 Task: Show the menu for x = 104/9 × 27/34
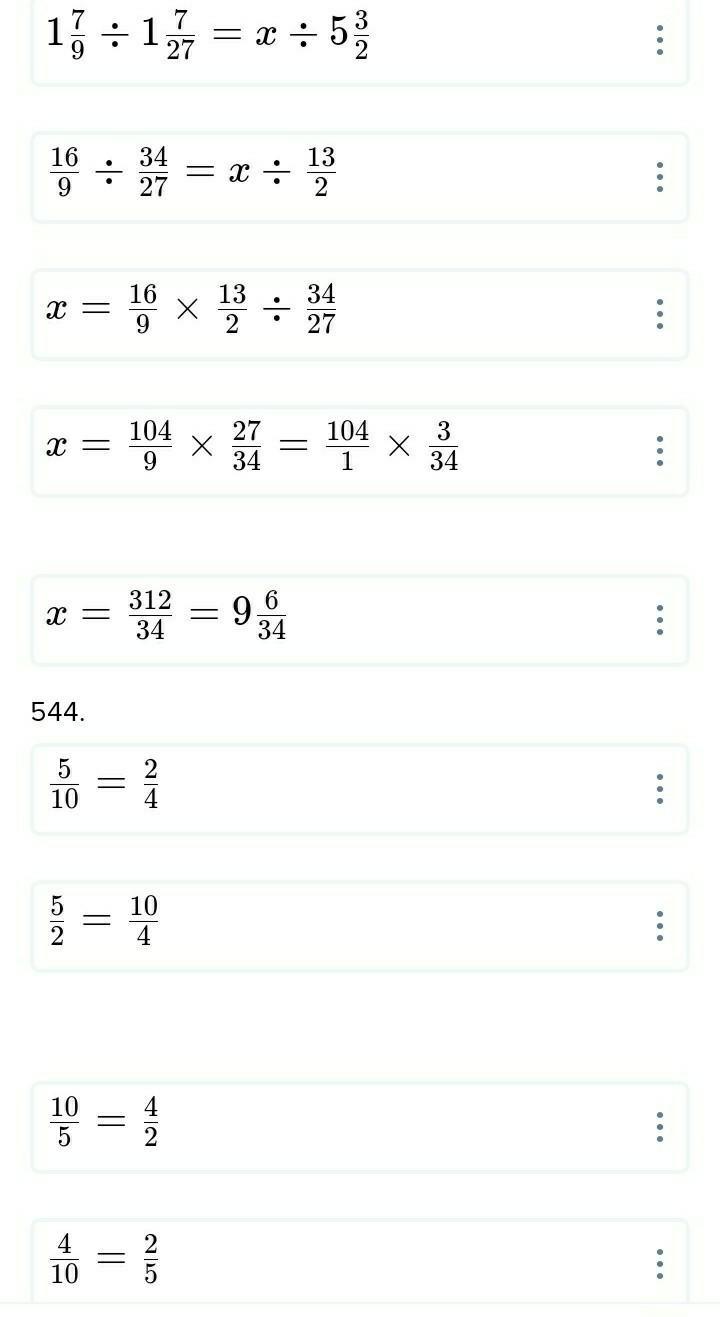pos(660,451)
